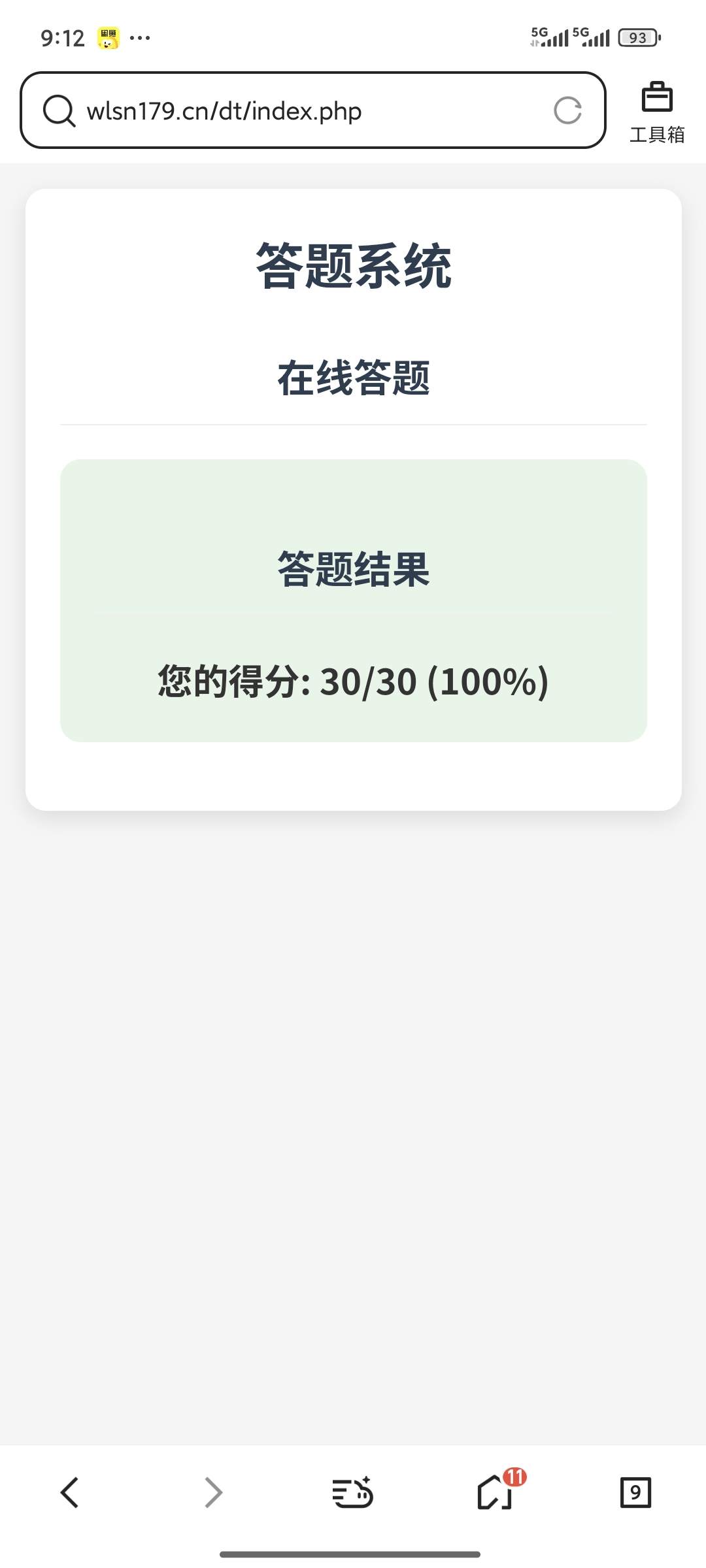Go forward to next page

213,1493
